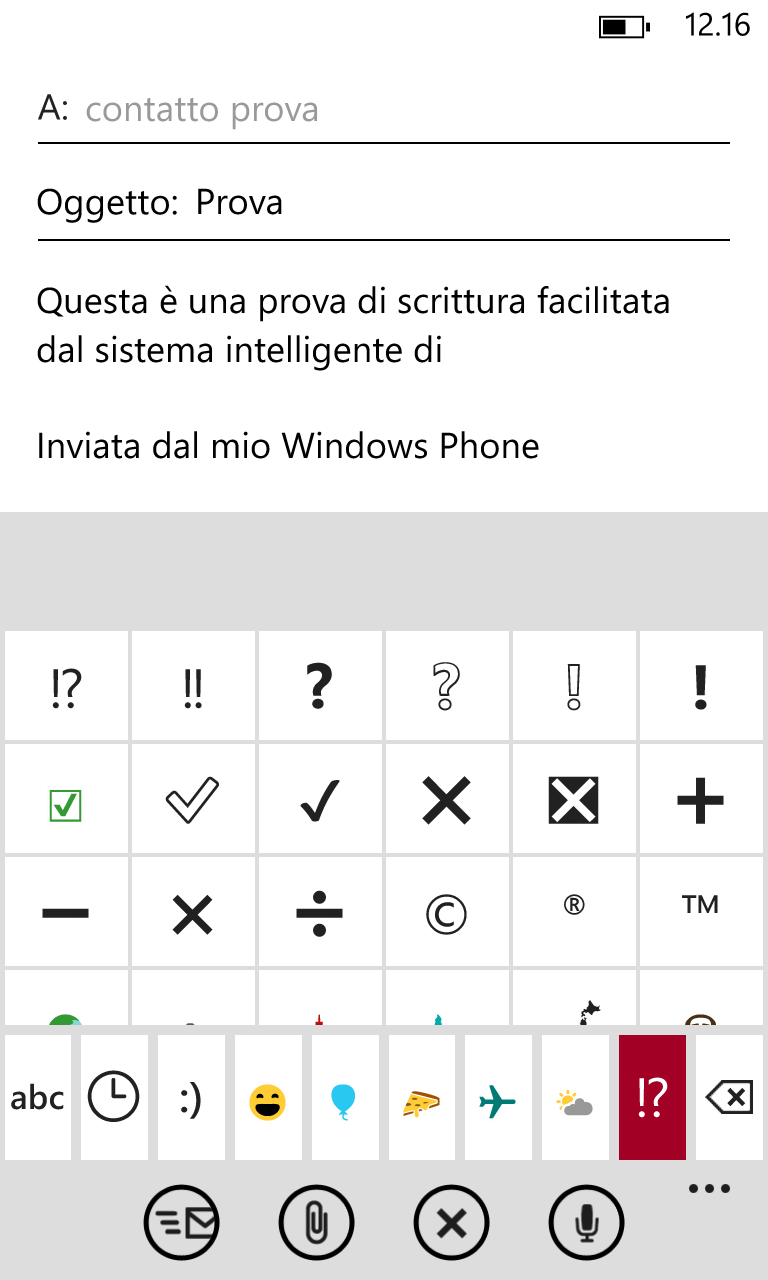Open the weather emoji category
The height and width of the screenshot is (1280, 768).
click(x=575, y=1098)
